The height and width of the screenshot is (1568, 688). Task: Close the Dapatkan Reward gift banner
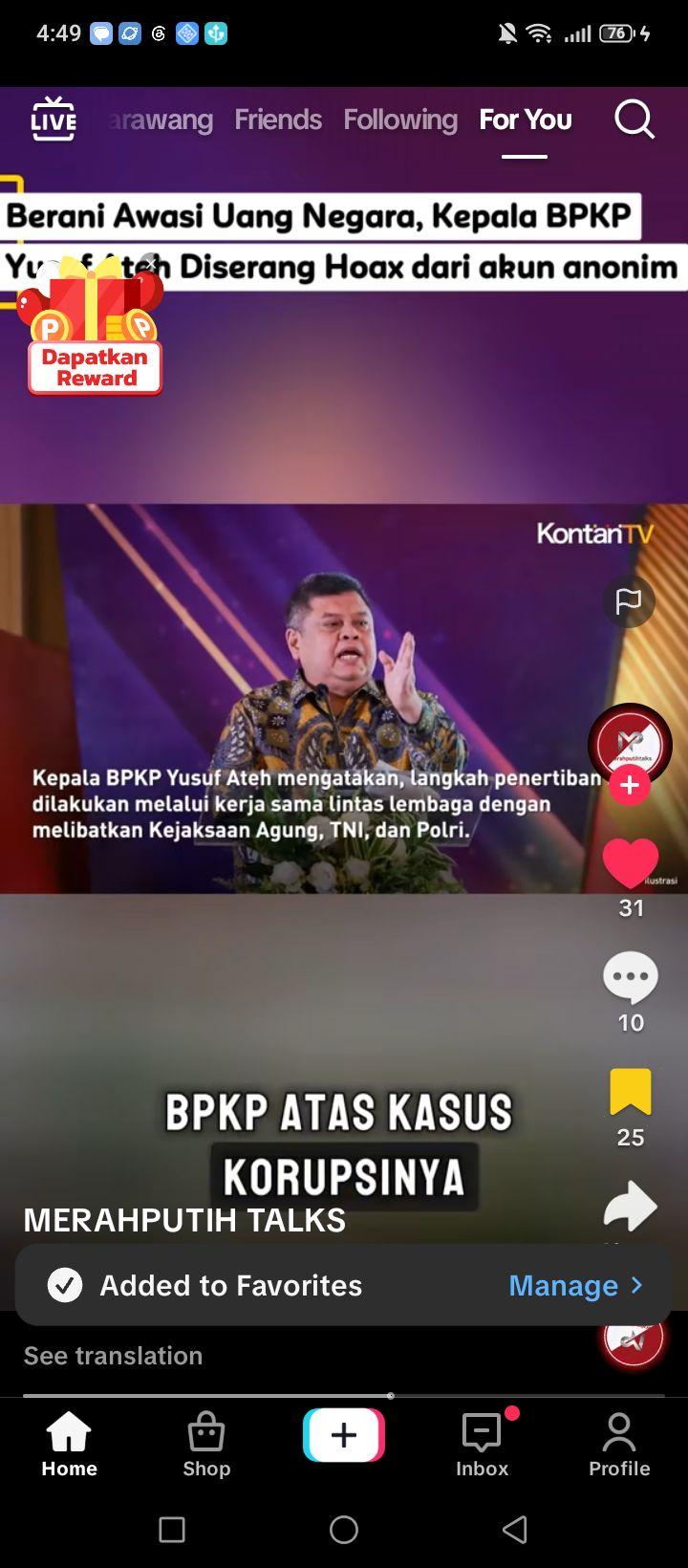150,262
